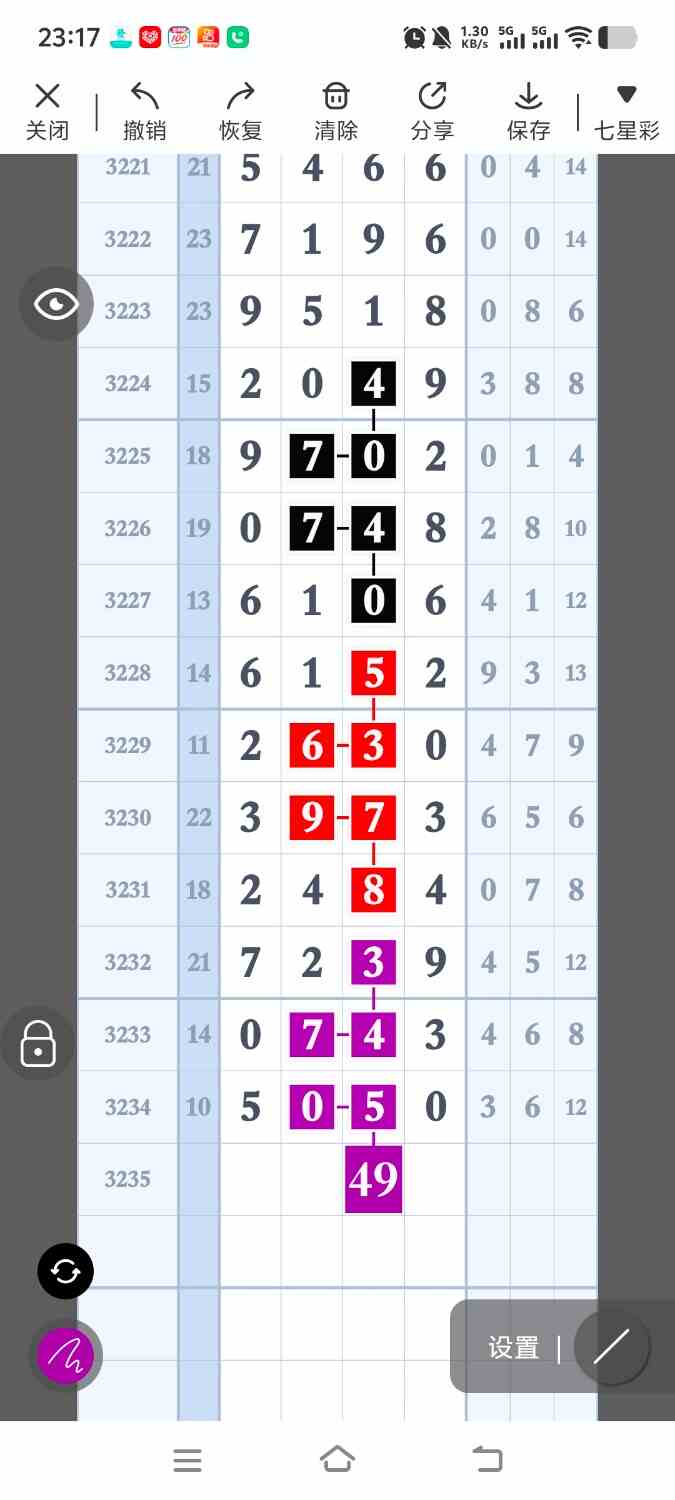
Task: Undo the last marking
Action: pyautogui.click(x=144, y=111)
